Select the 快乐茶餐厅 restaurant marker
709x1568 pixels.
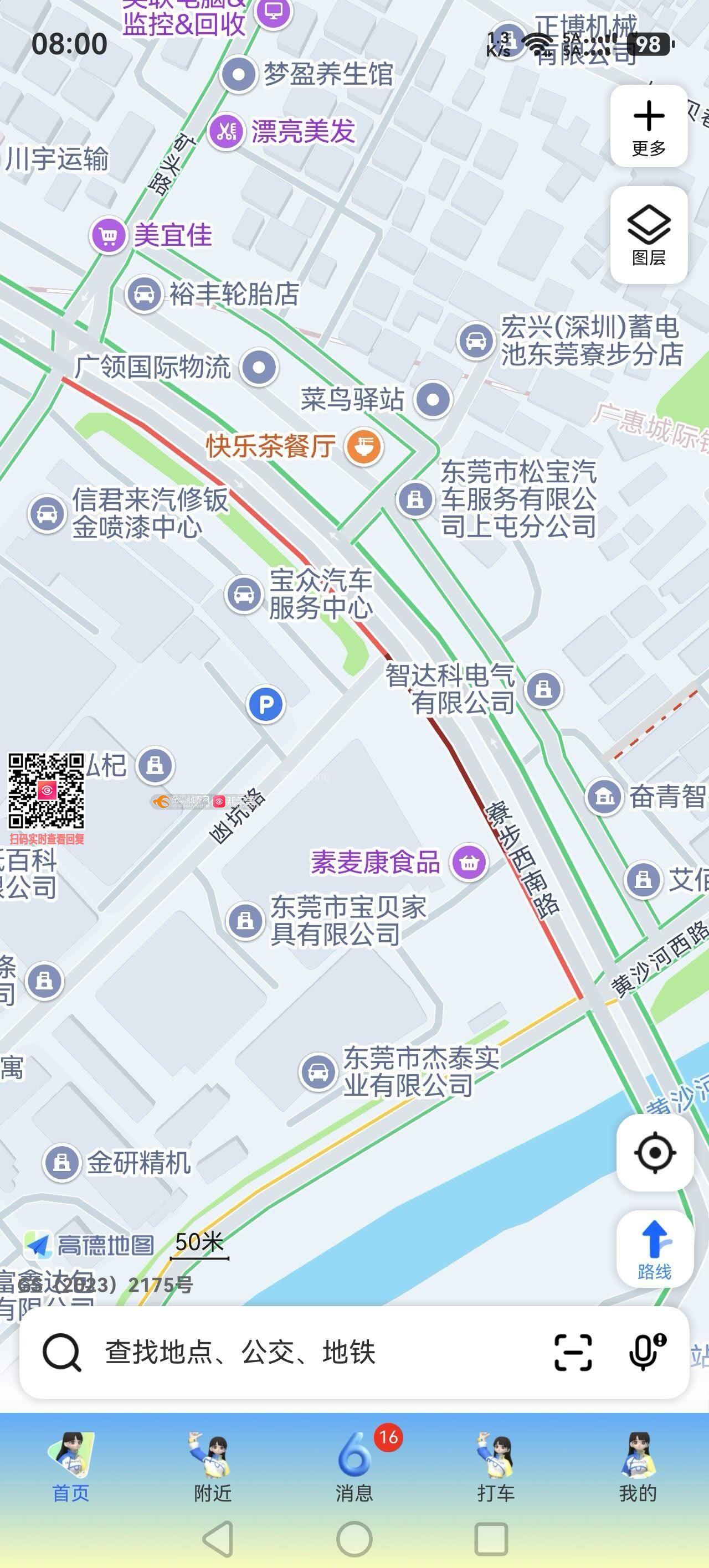[x=363, y=446]
